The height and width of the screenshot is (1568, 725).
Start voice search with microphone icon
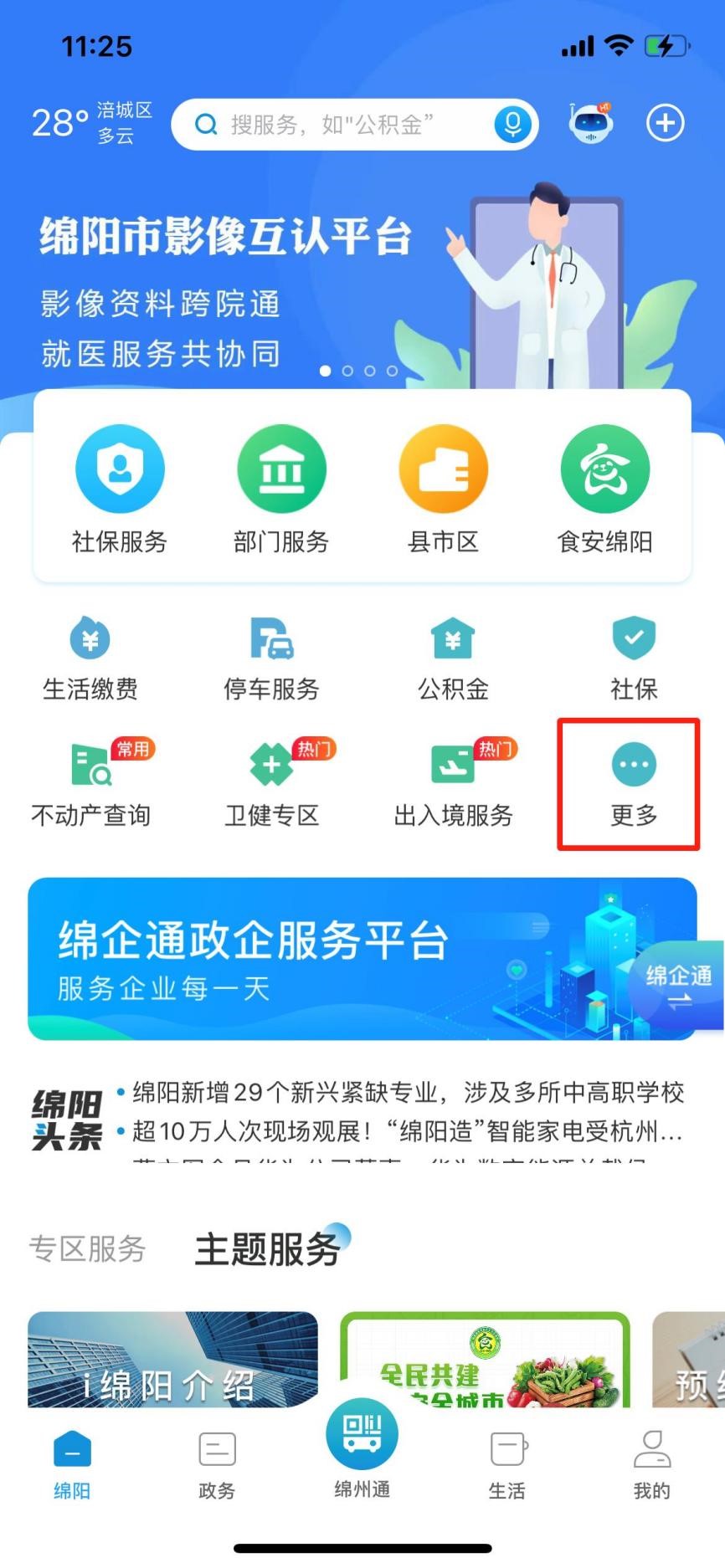(x=512, y=125)
